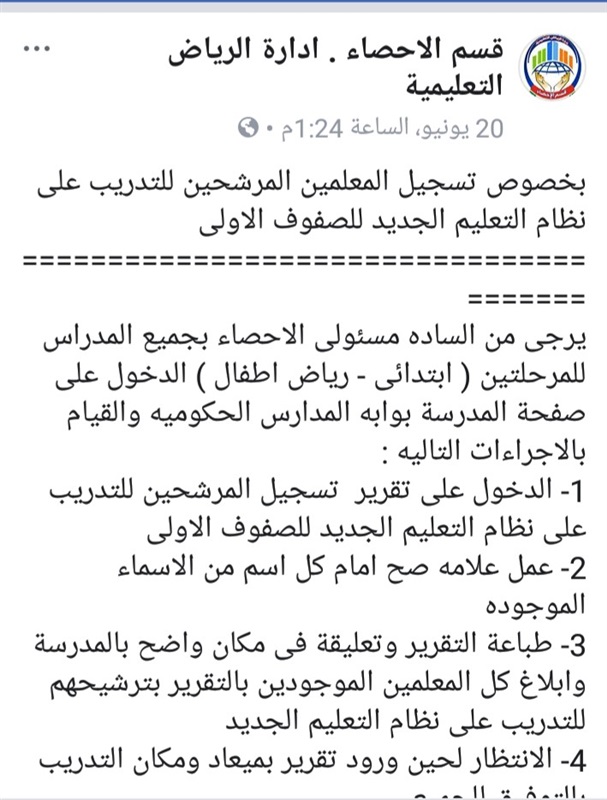Open the post options three-dot menu
This screenshot has width=607, height=800.
(38, 48)
